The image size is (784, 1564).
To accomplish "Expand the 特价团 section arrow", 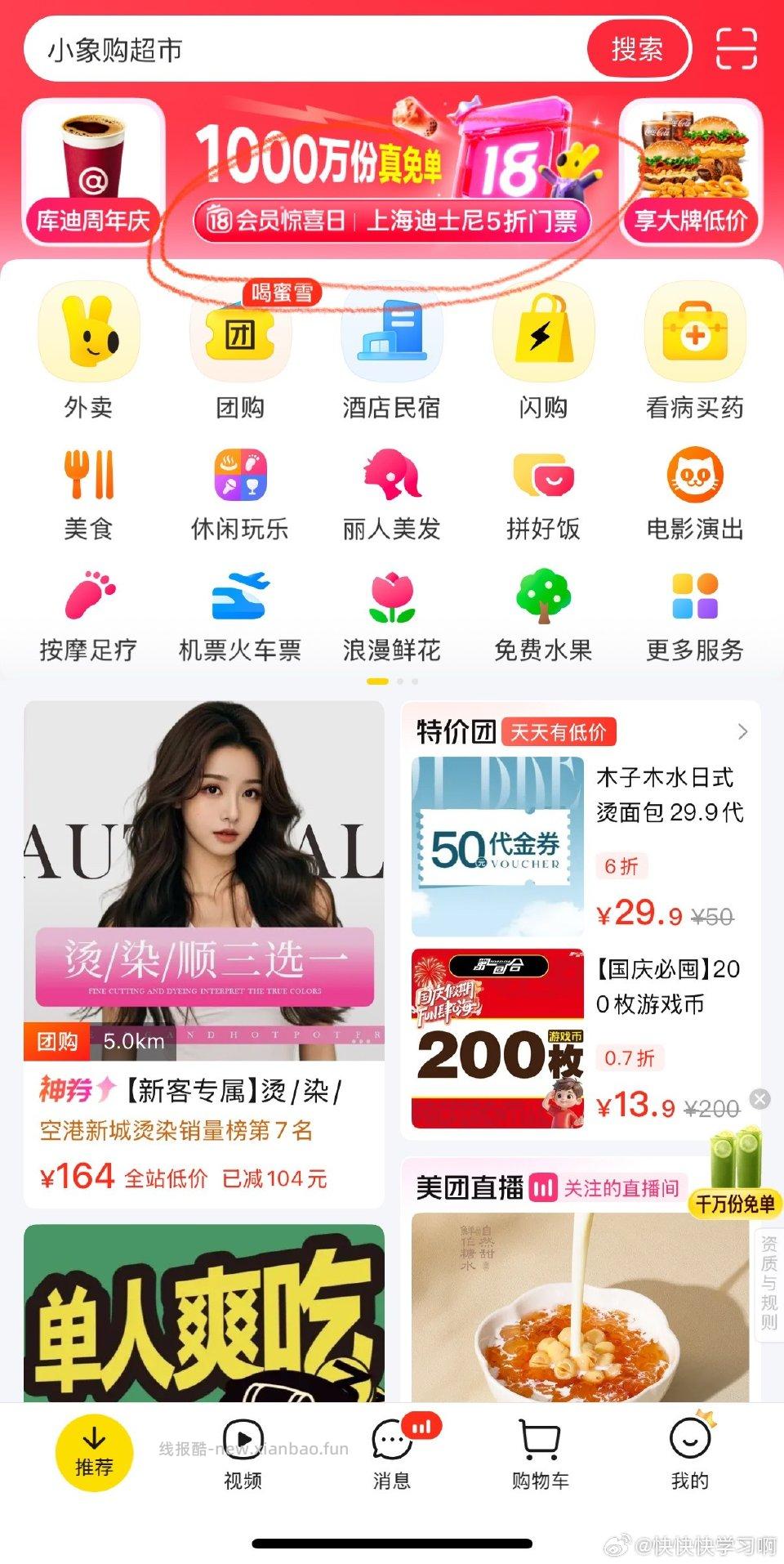I will [x=742, y=731].
